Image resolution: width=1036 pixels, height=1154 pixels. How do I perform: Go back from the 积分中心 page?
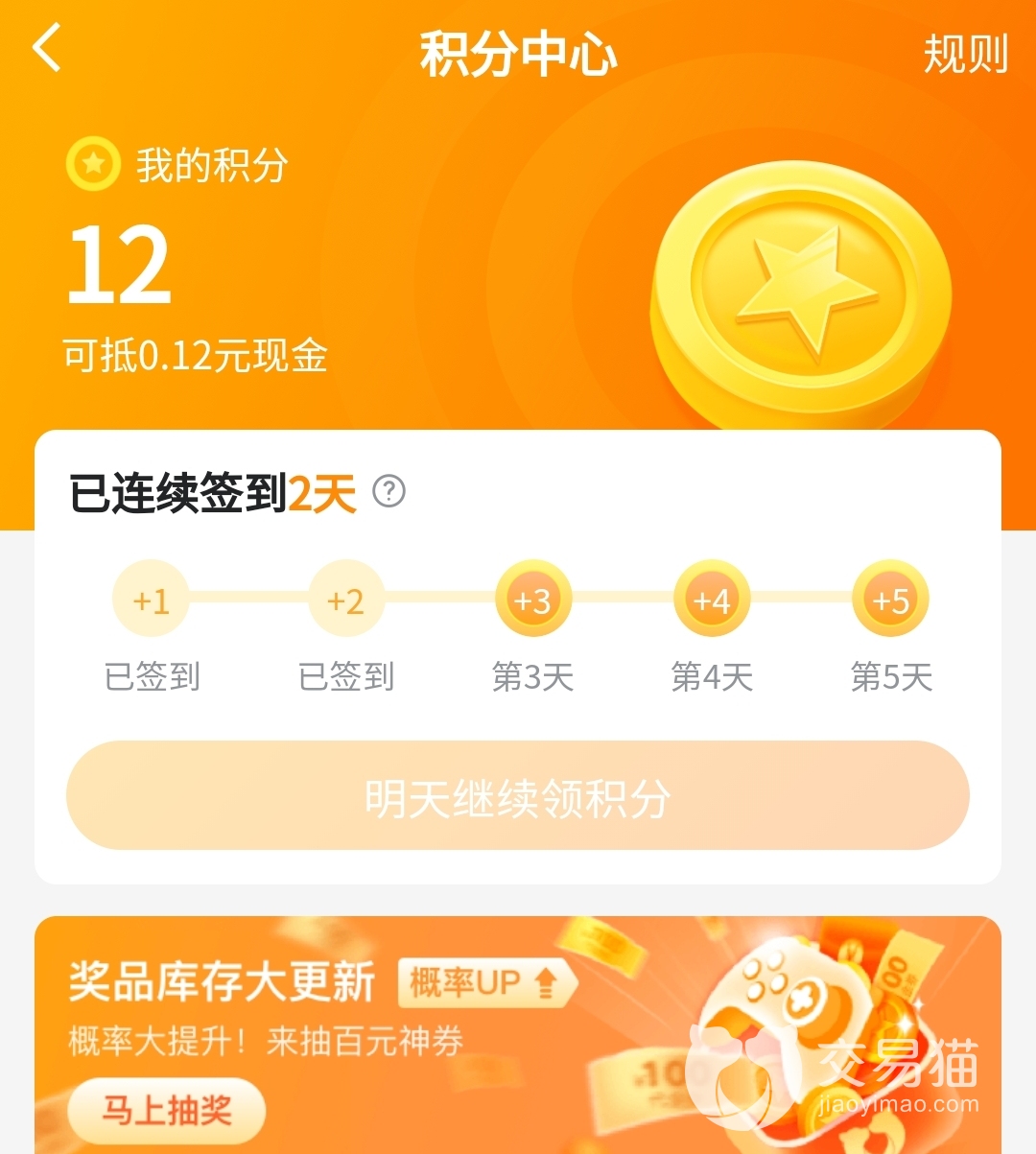point(48,48)
